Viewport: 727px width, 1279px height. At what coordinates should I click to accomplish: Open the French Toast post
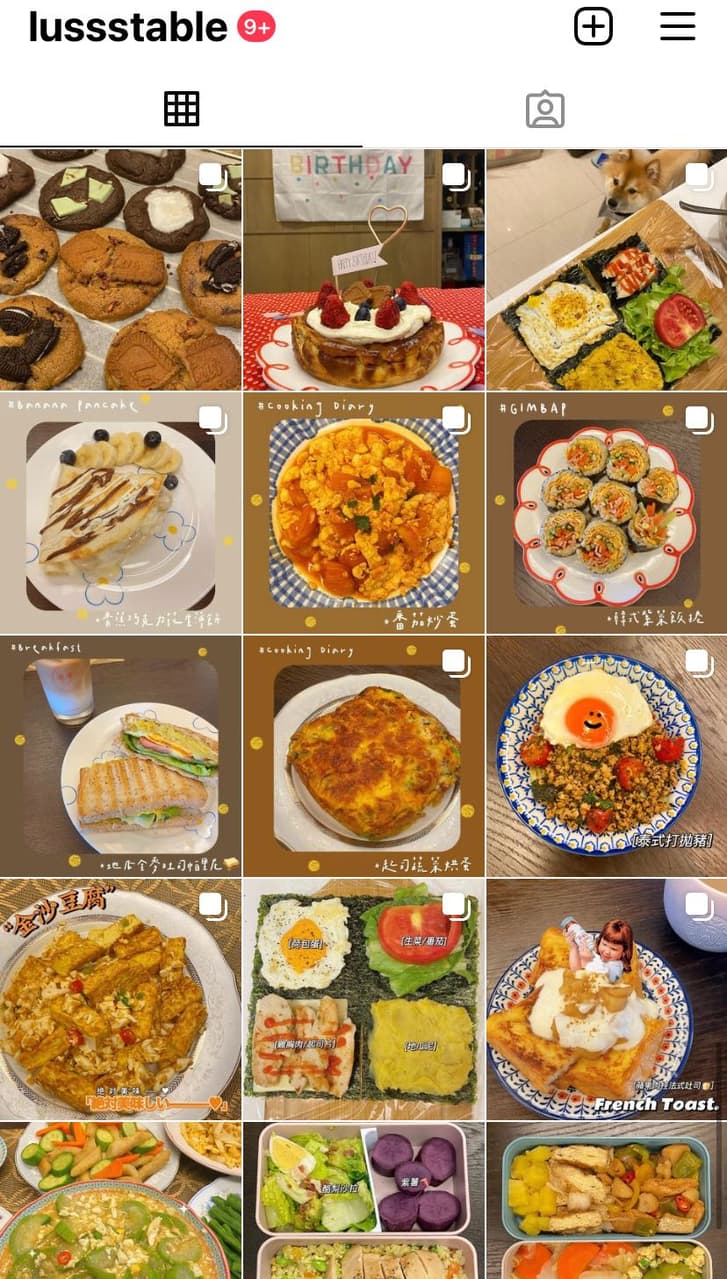click(607, 999)
